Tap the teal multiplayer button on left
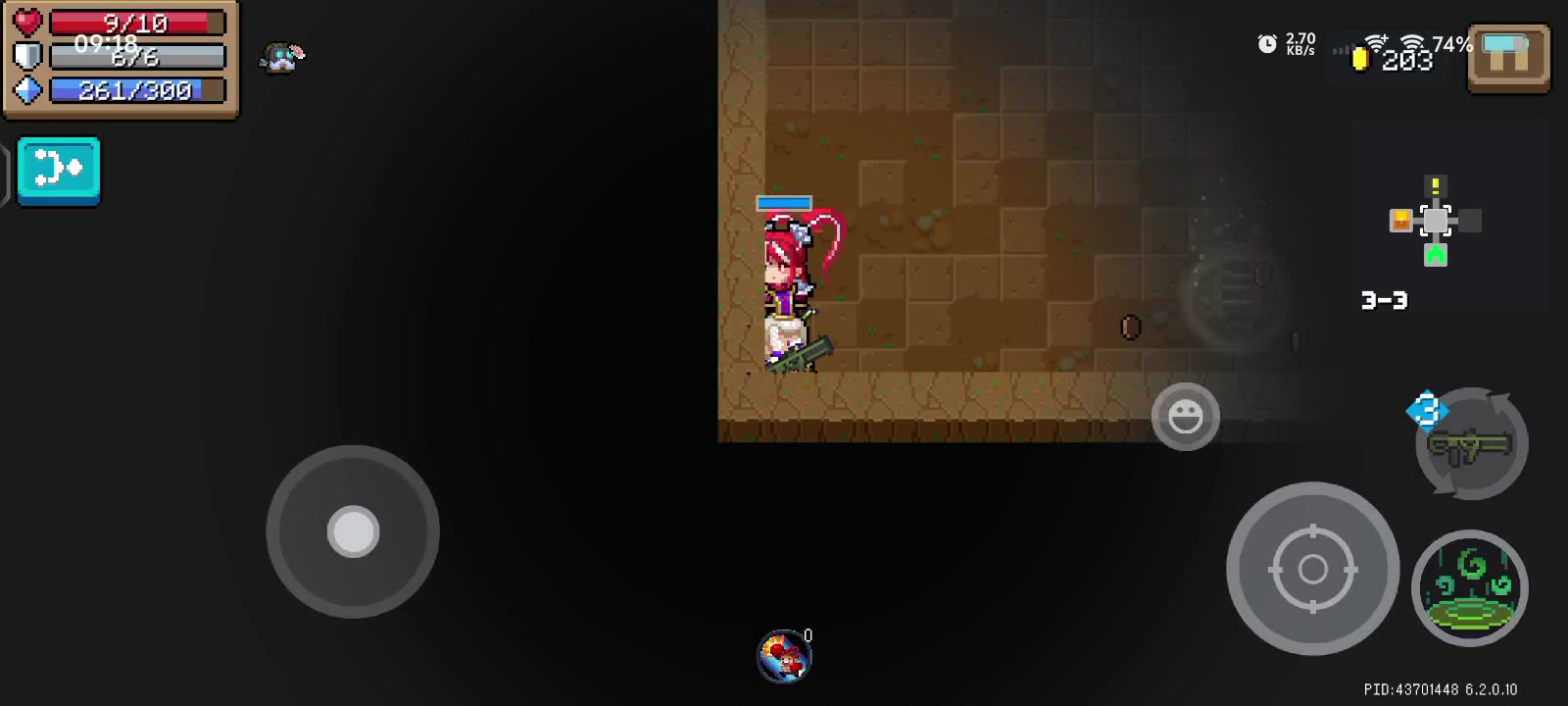 (59, 171)
